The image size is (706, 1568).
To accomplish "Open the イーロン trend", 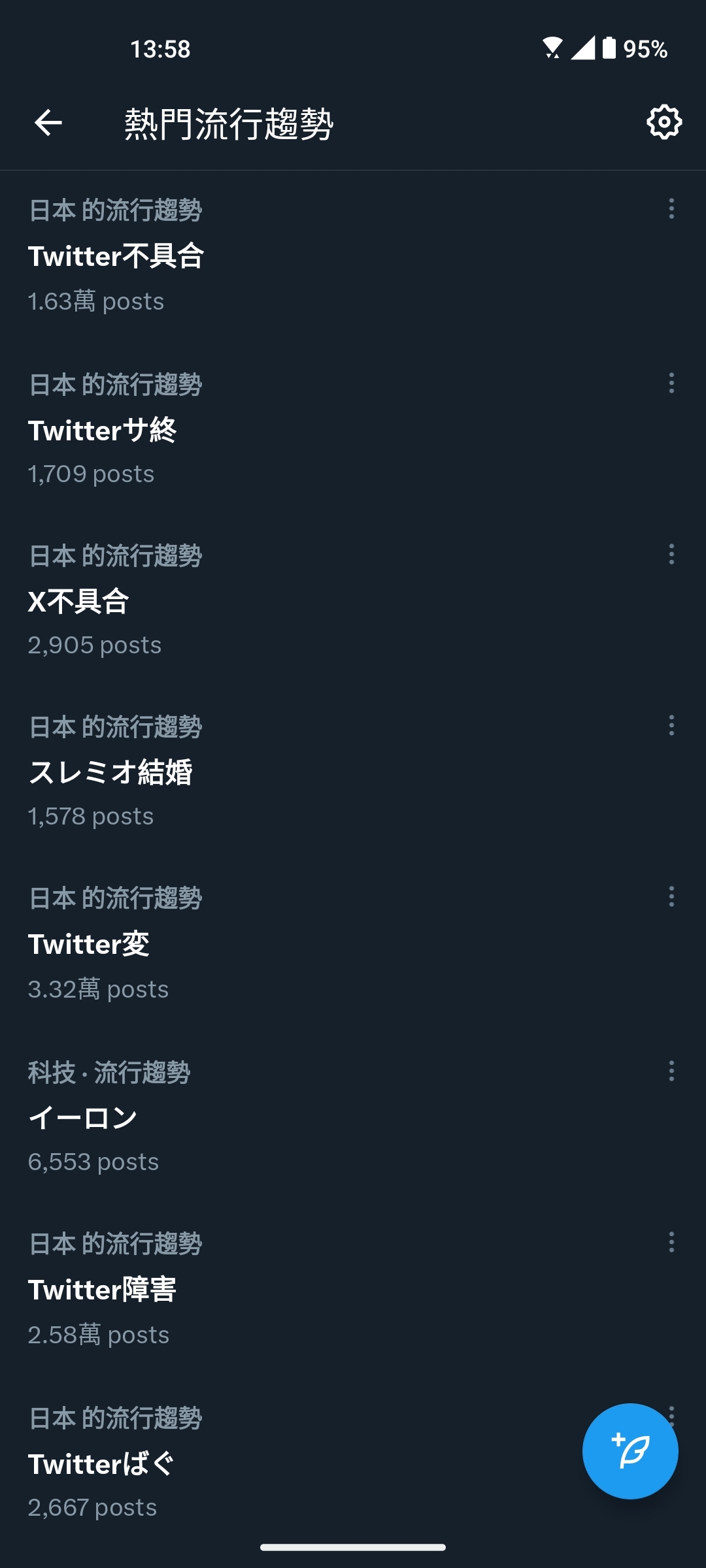I will point(353,1117).
